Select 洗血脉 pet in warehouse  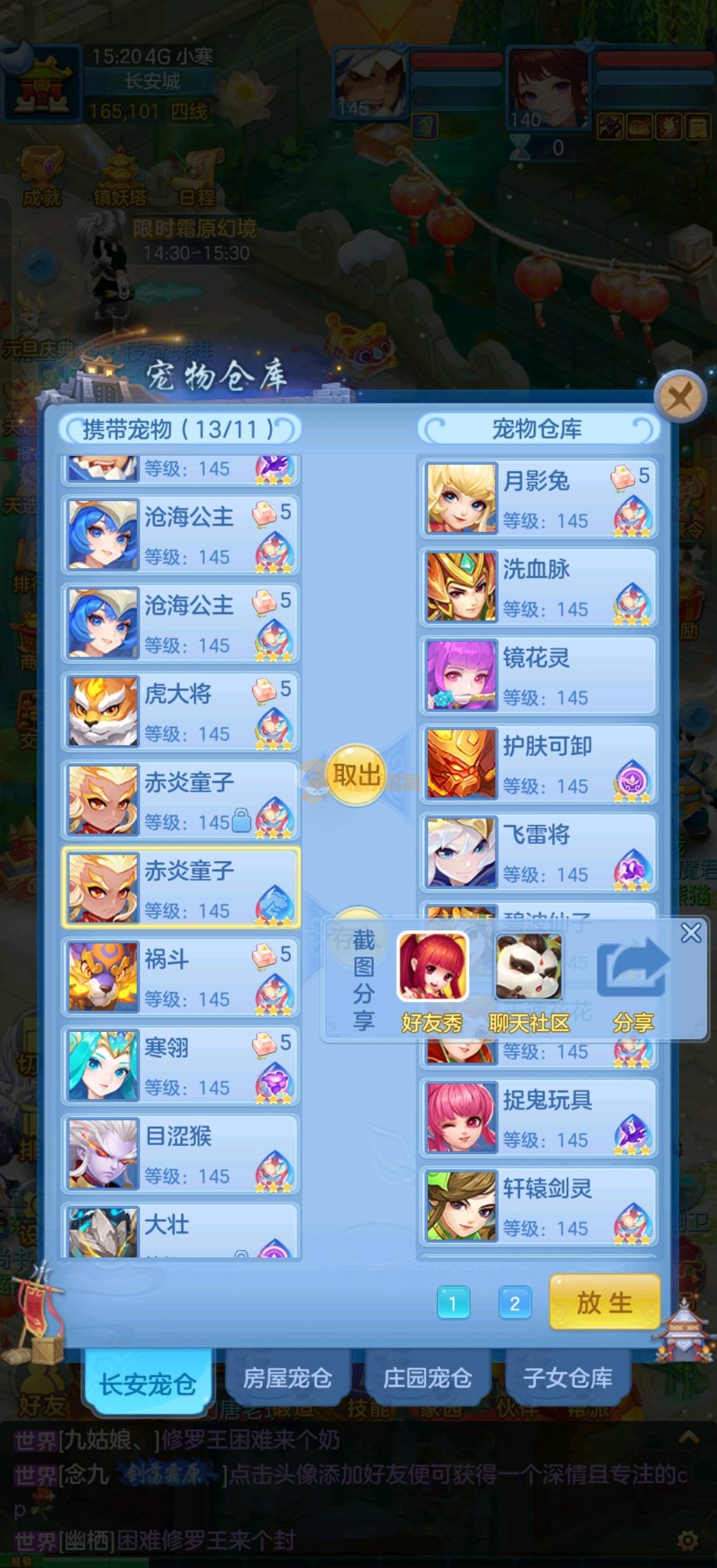point(538,587)
